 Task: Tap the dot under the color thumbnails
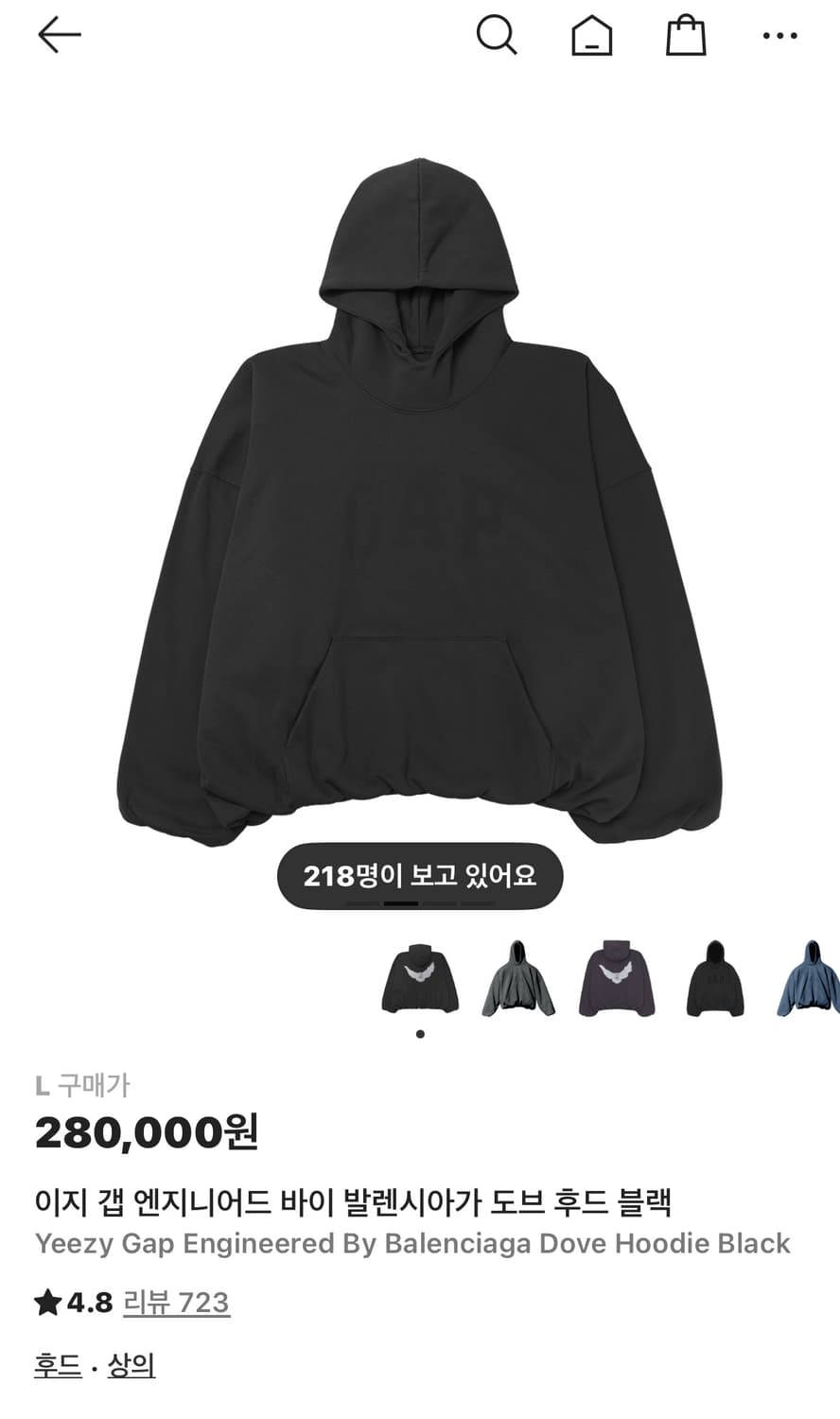pyautogui.click(x=419, y=1033)
